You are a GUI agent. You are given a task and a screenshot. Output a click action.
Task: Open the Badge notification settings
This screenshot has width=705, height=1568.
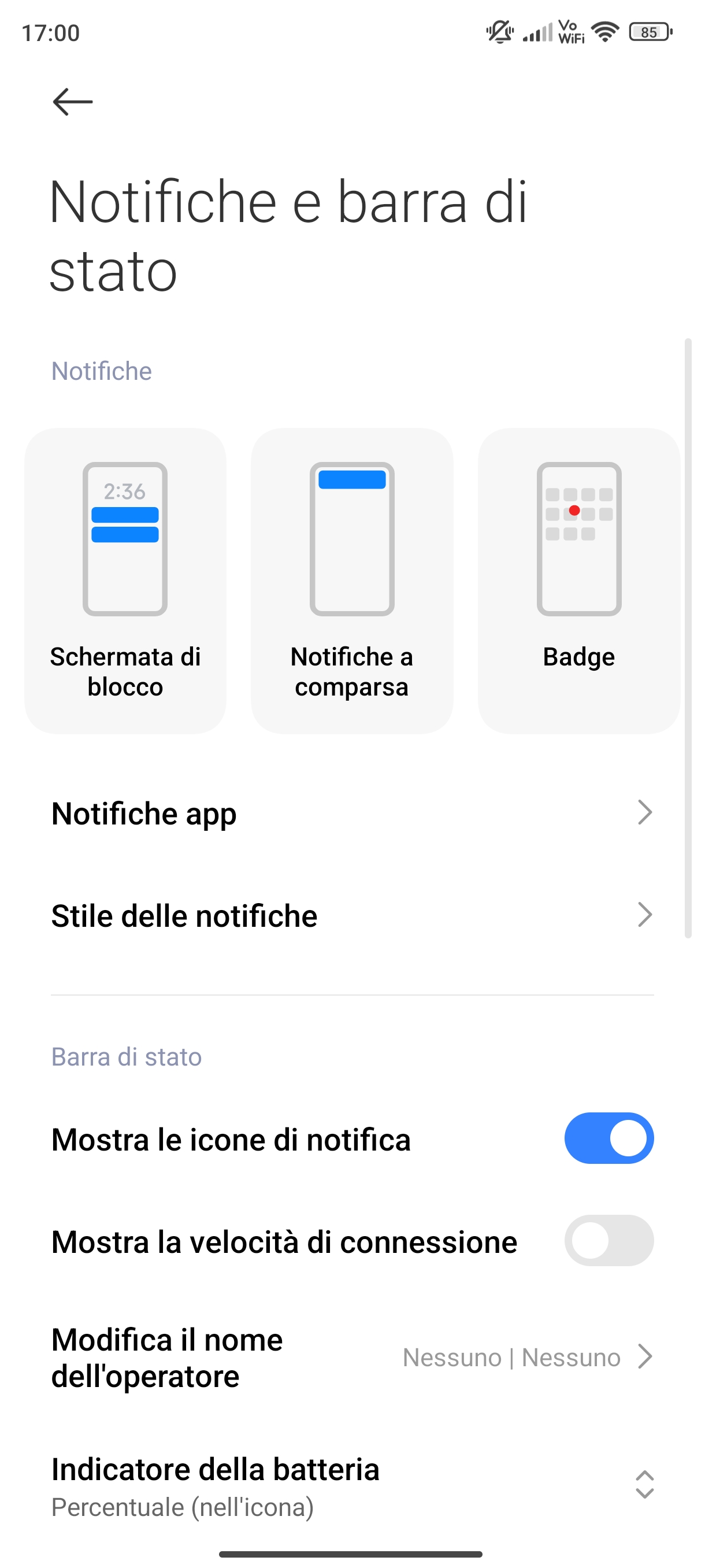pos(578,580)
